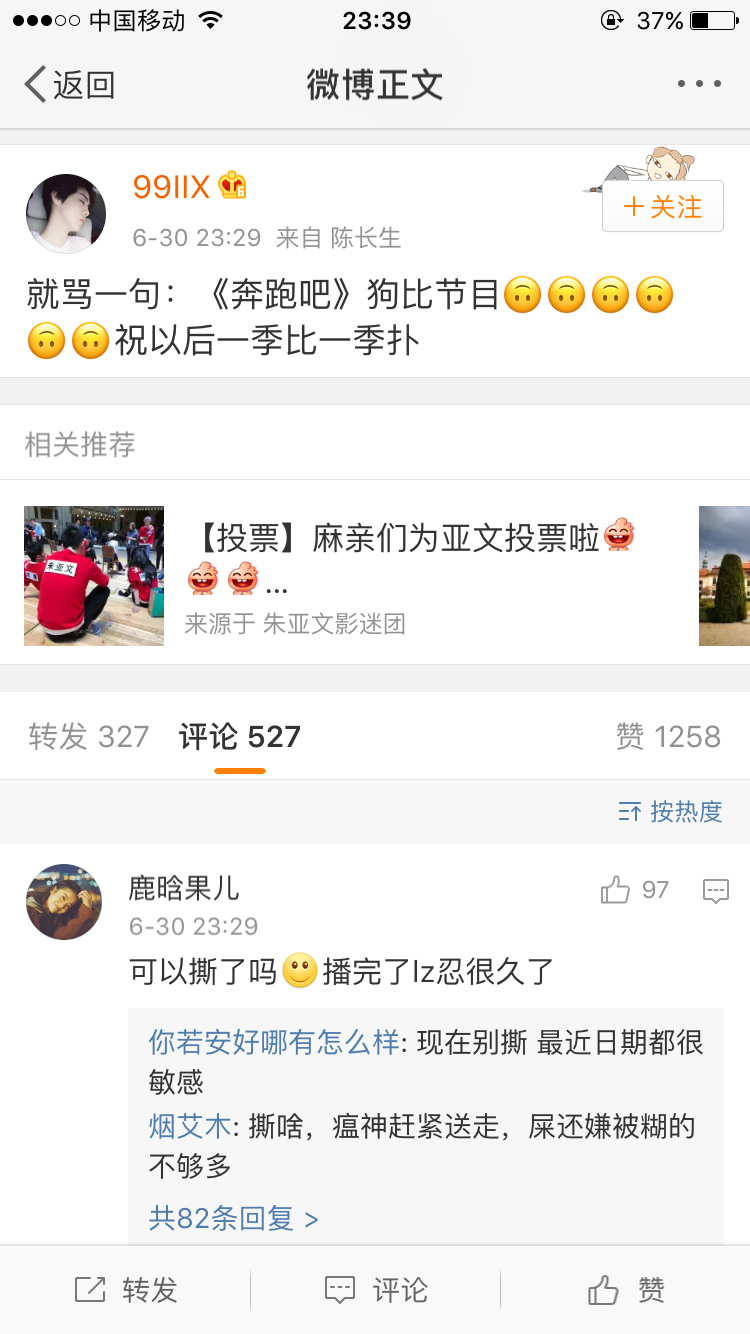Viewport: 750px width, 1334px height.
Task: Like the post with bottom 赞 button
Action: [626, 1290]
